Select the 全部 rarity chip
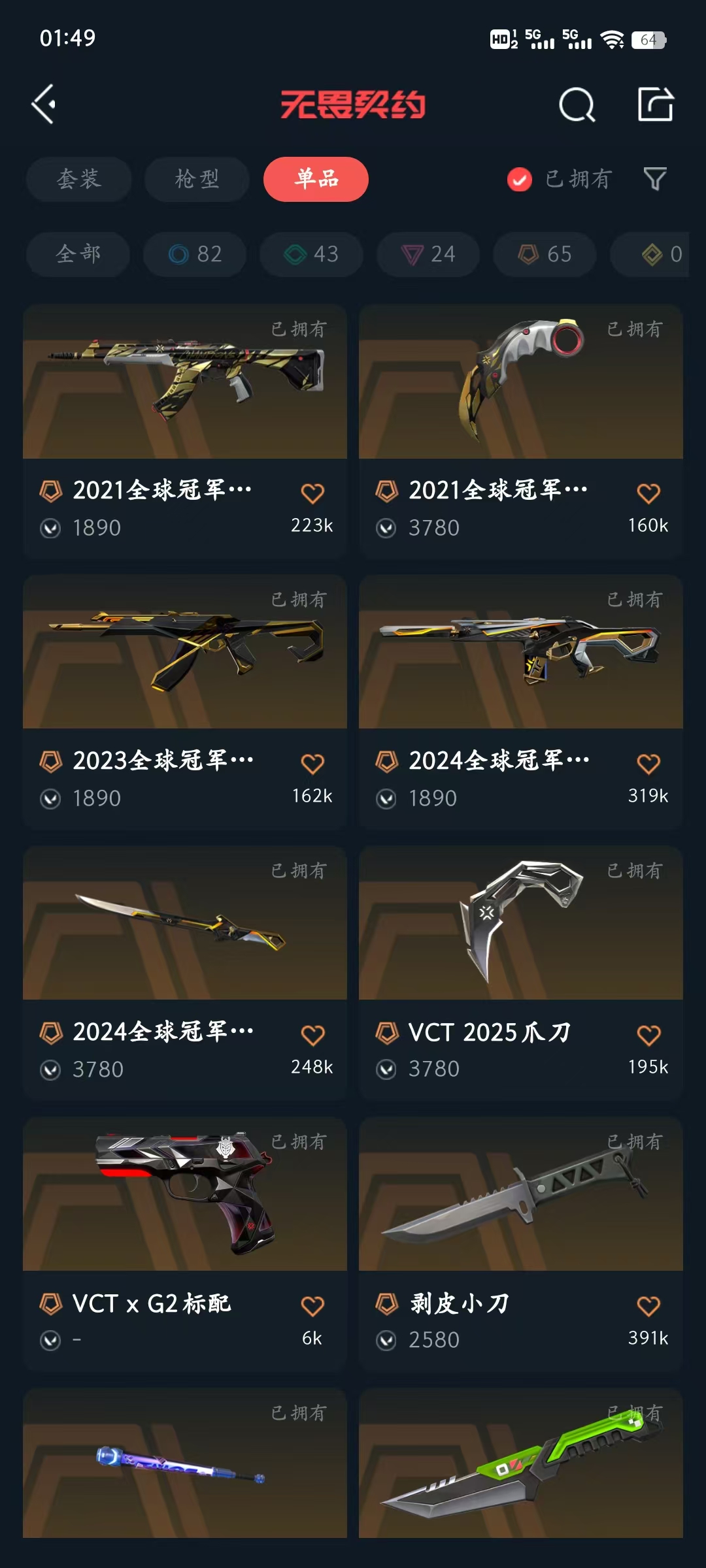Screen dimensions: 706x1568 (78, 254)
